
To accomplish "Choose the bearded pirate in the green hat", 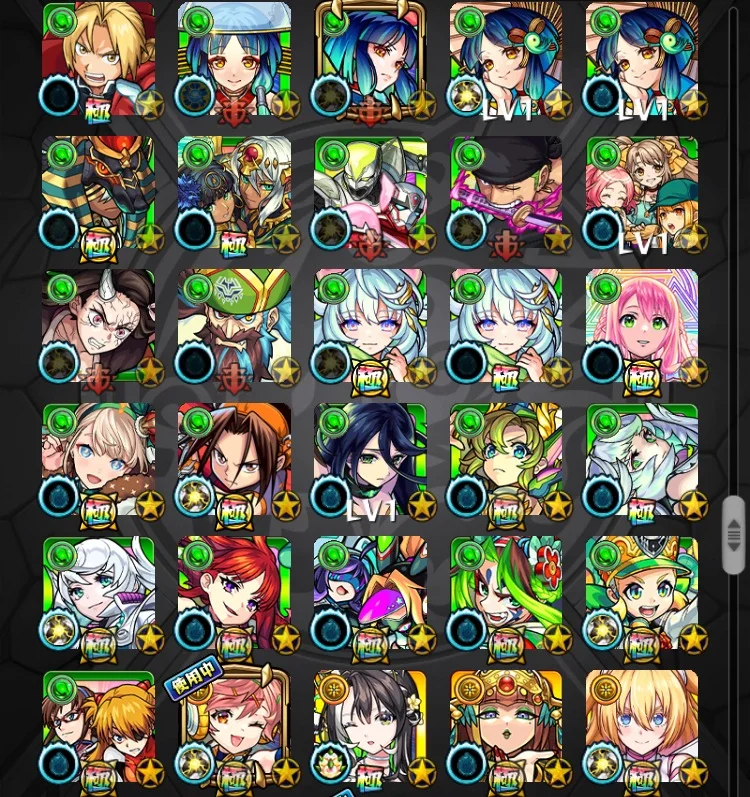I will click(234, 326).
